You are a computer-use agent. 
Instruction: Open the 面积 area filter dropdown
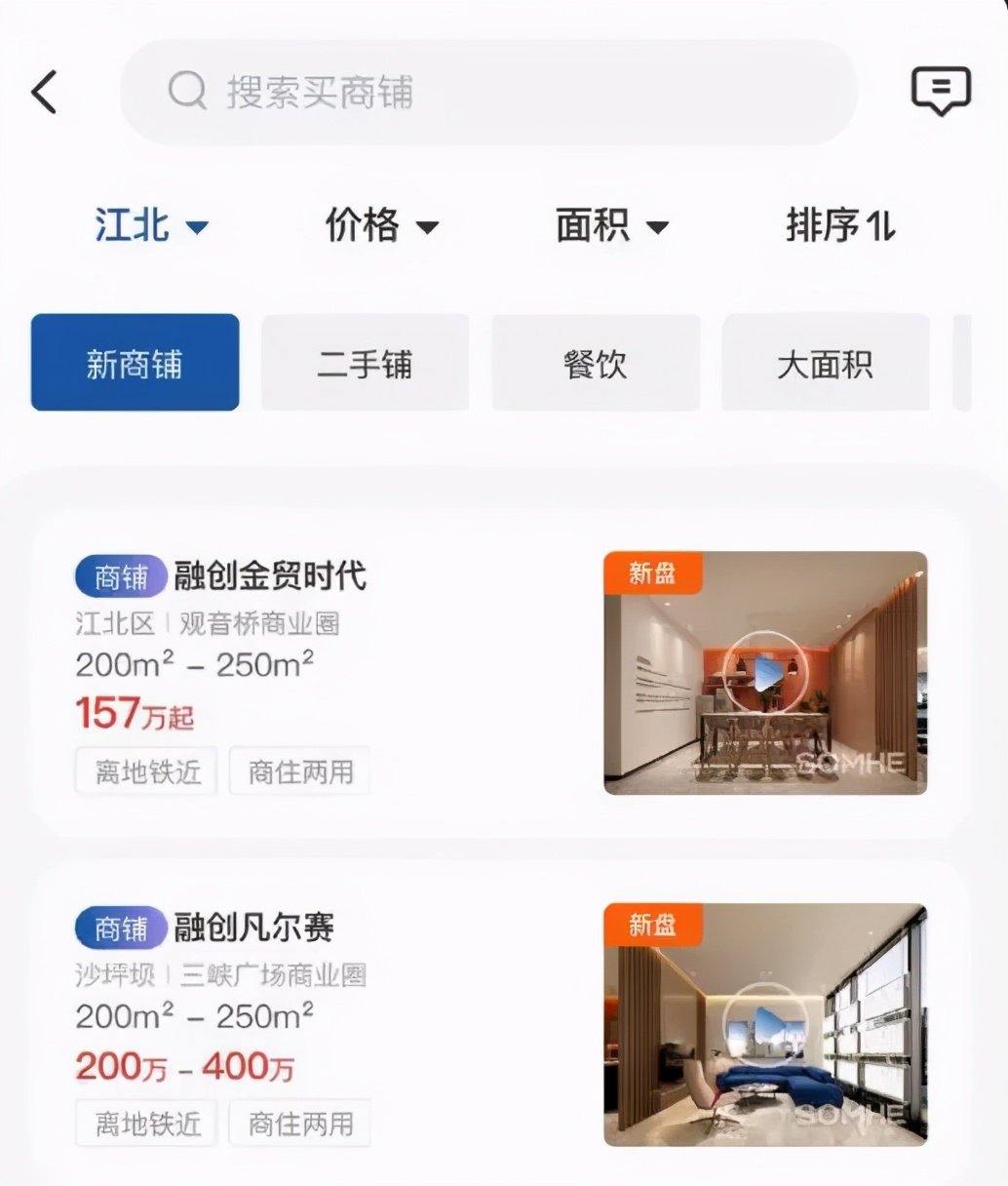611,226
